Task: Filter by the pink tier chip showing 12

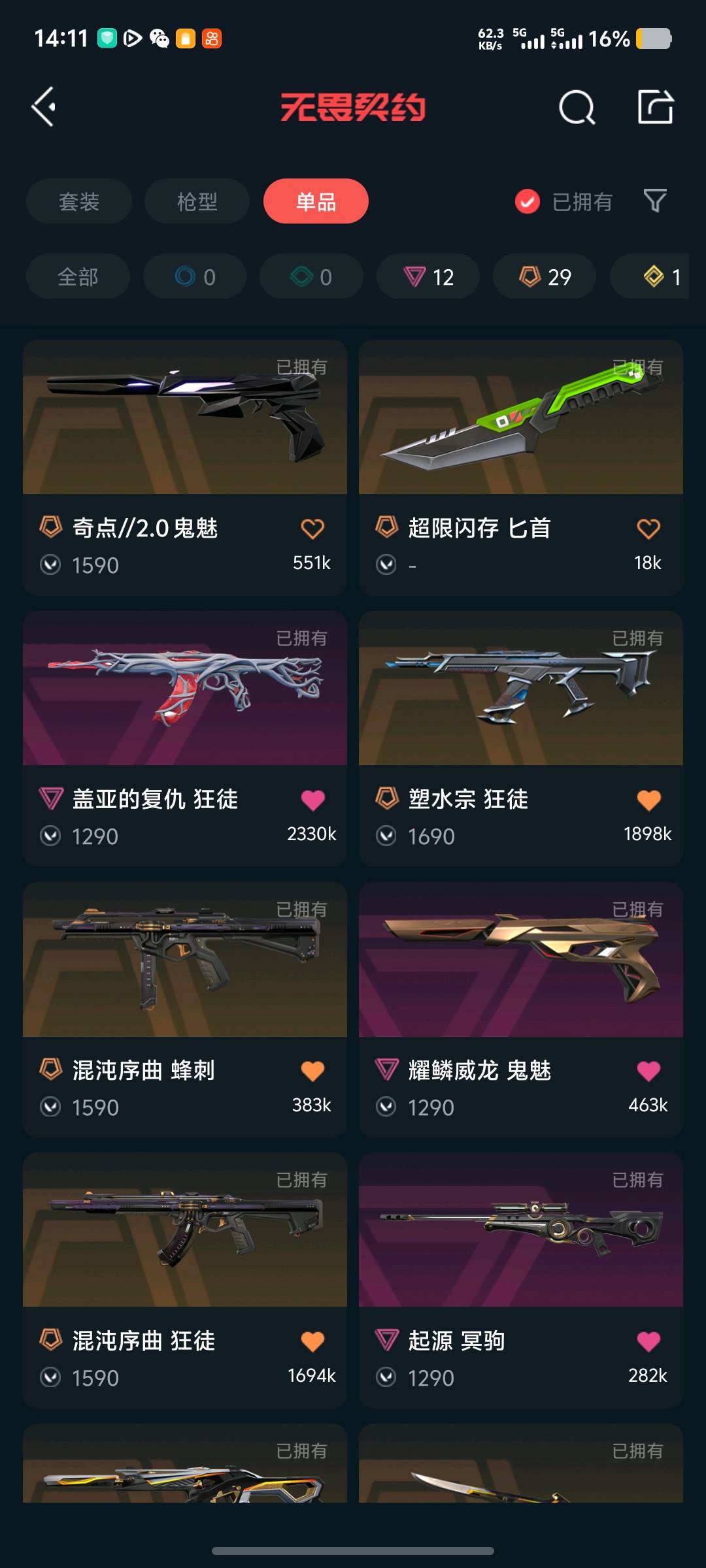Action: pyautogui.click(x=428, y=277)
